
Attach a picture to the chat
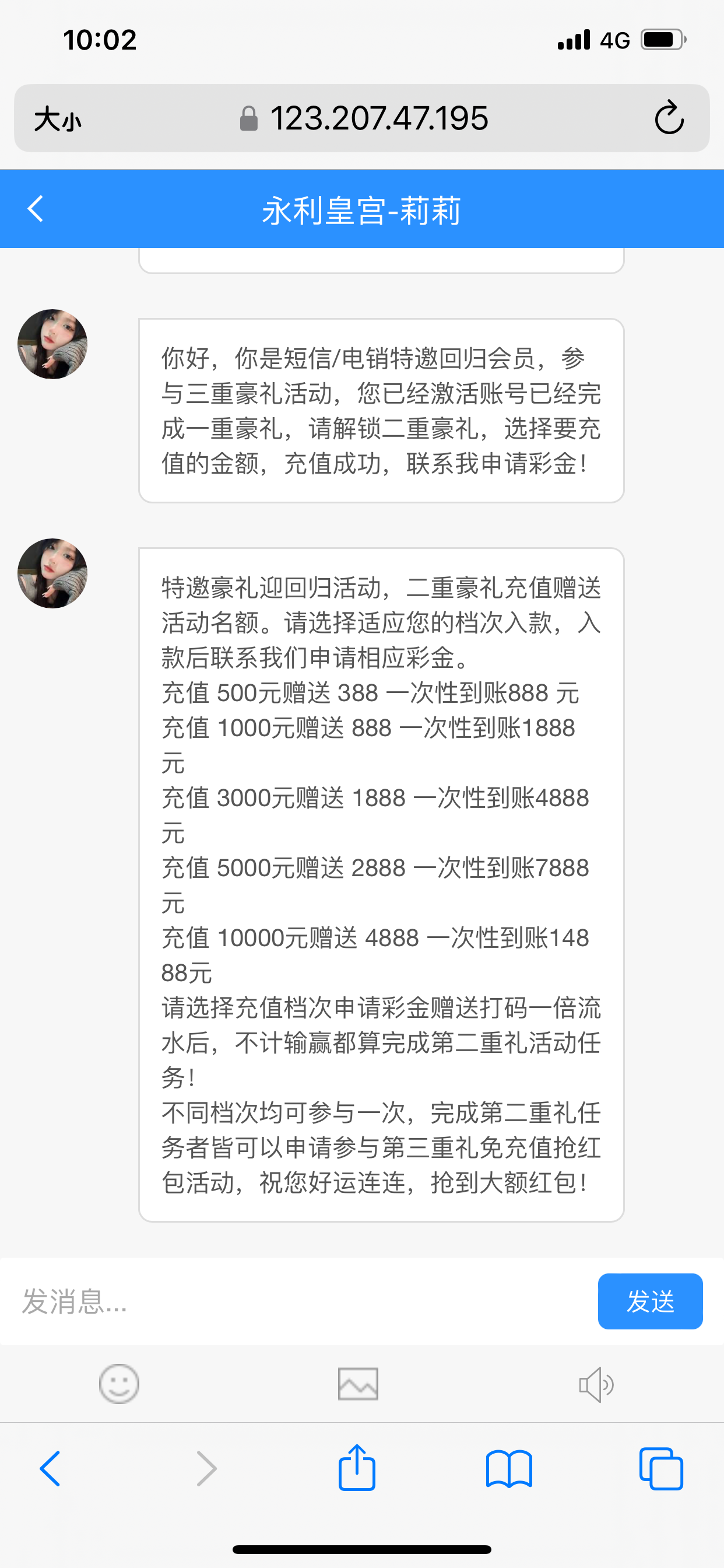(358, 1384)
